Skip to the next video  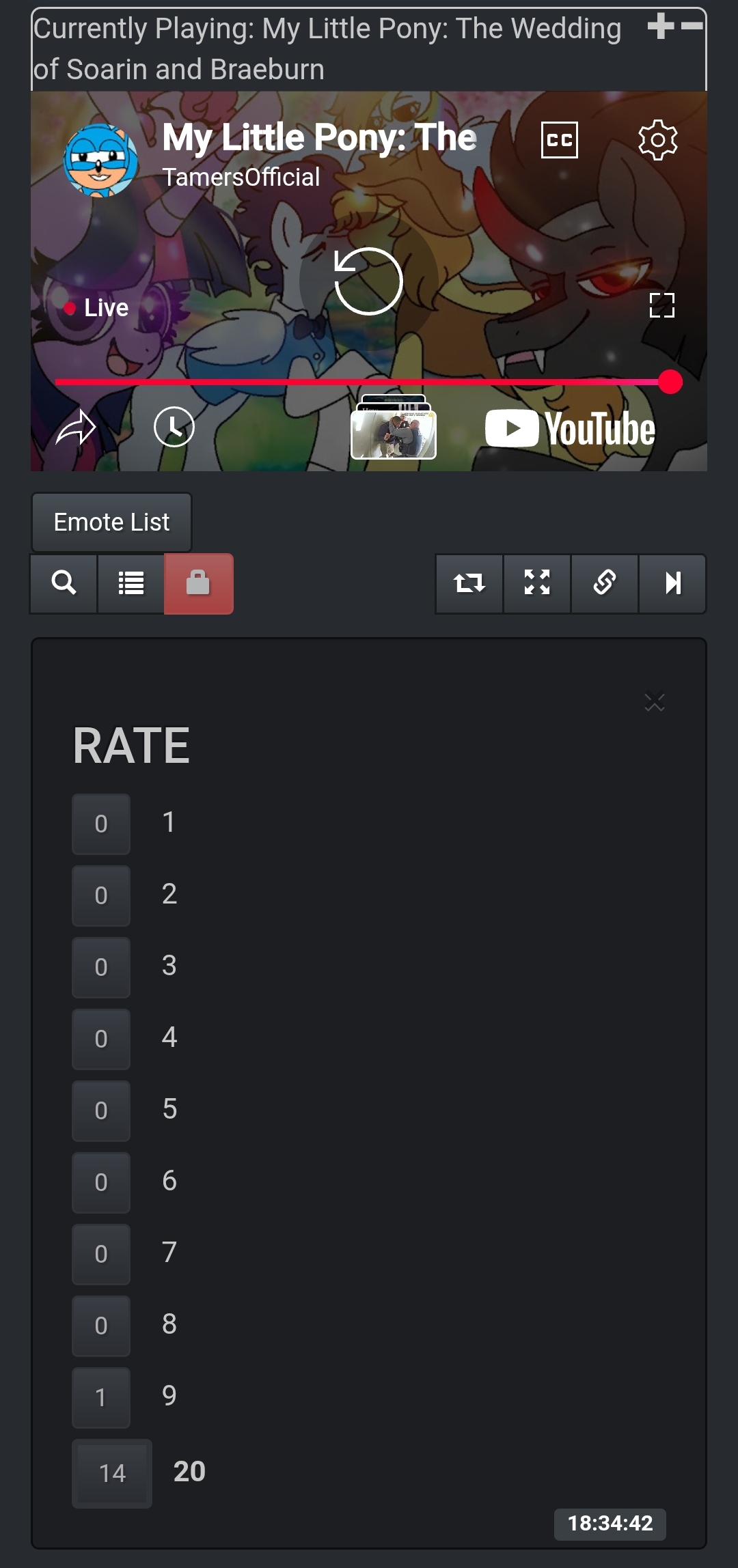[672, 584]
